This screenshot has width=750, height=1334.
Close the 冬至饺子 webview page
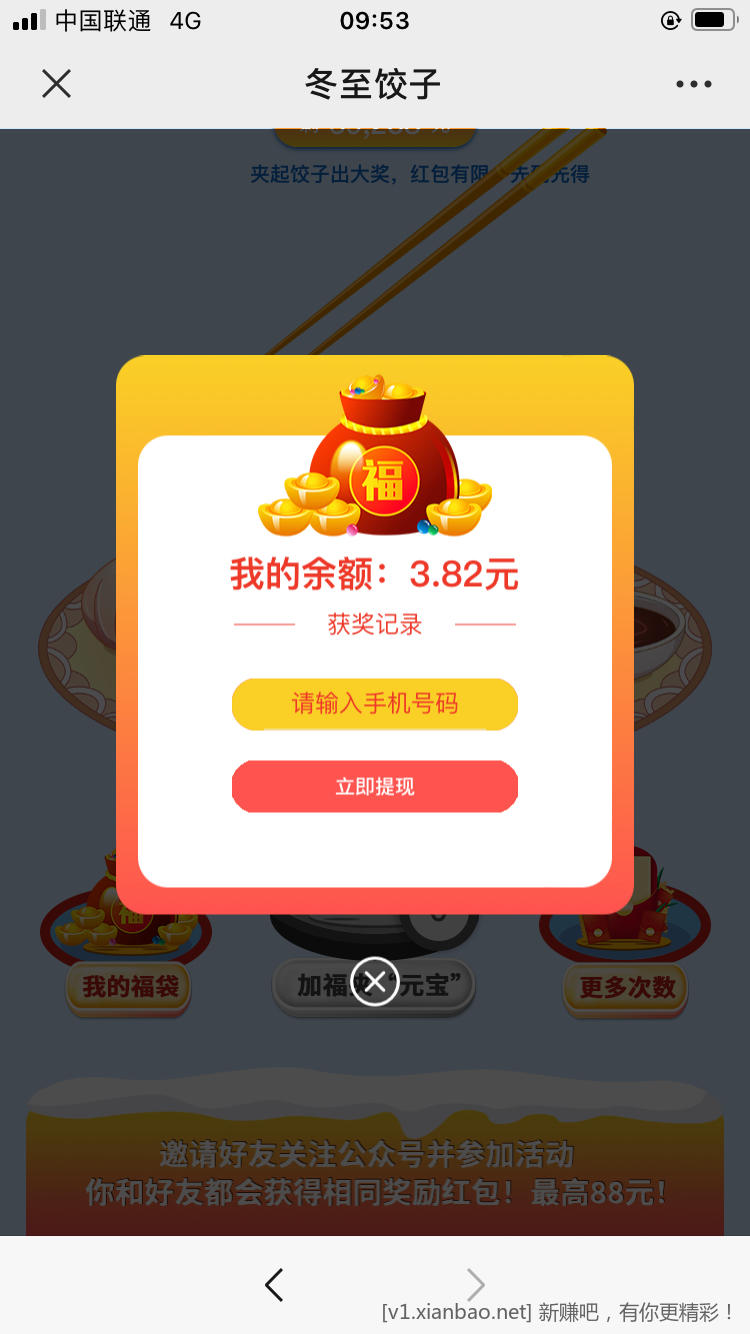(56, 84)
